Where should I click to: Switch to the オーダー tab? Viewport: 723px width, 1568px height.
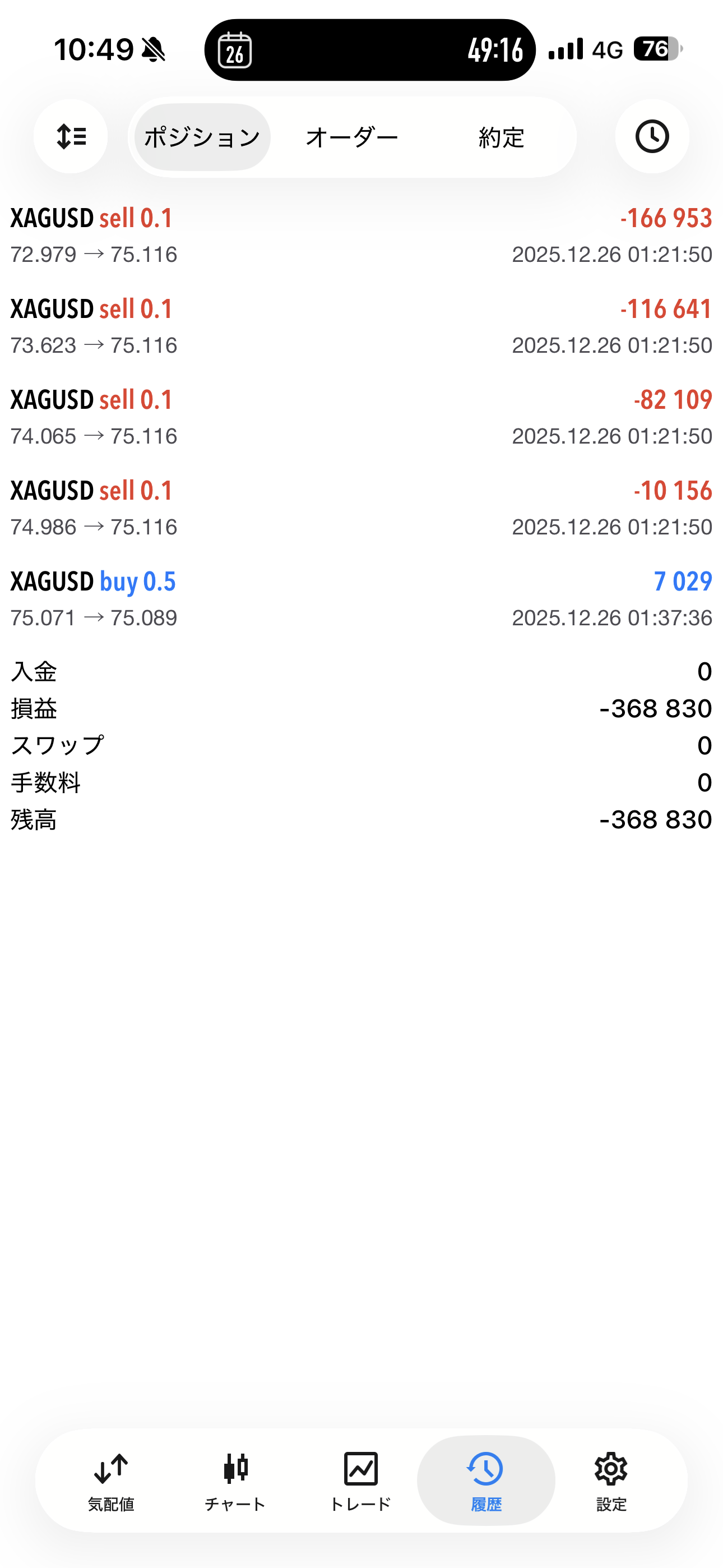(x=352, y=137)
